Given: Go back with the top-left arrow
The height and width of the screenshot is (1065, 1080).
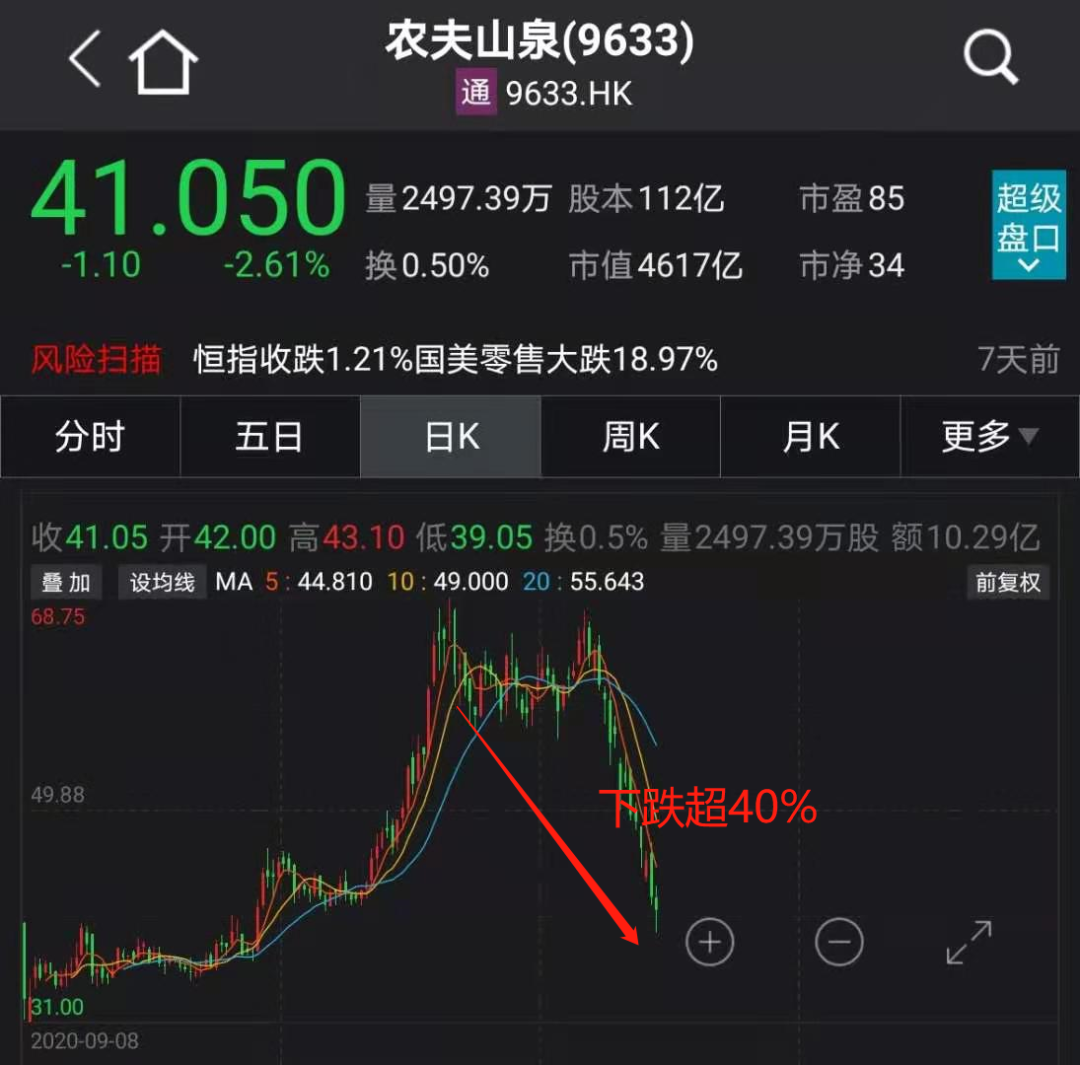Looking at the screenshot, I should coord(85,60).
